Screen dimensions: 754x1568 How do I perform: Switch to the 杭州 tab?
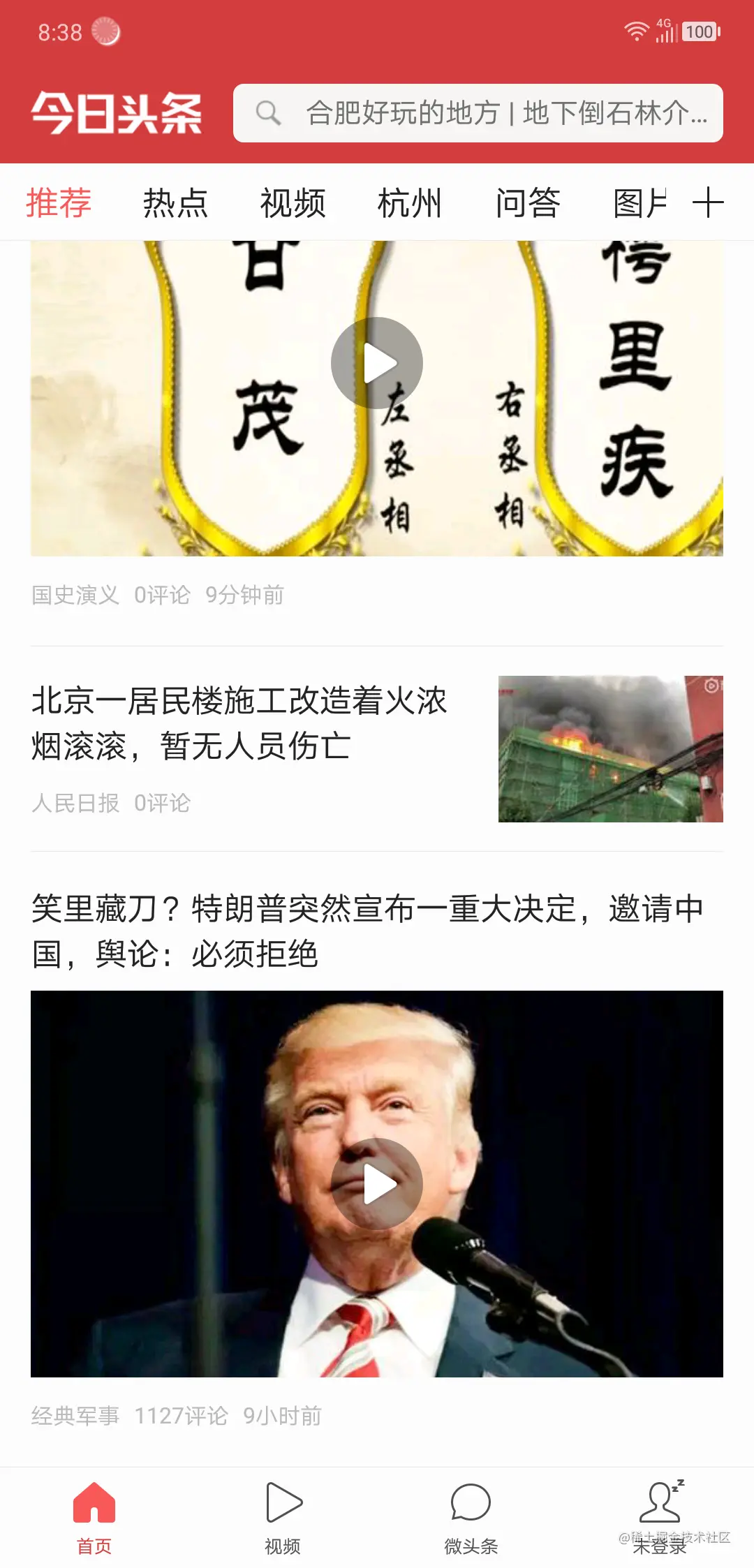click(411, 203)
